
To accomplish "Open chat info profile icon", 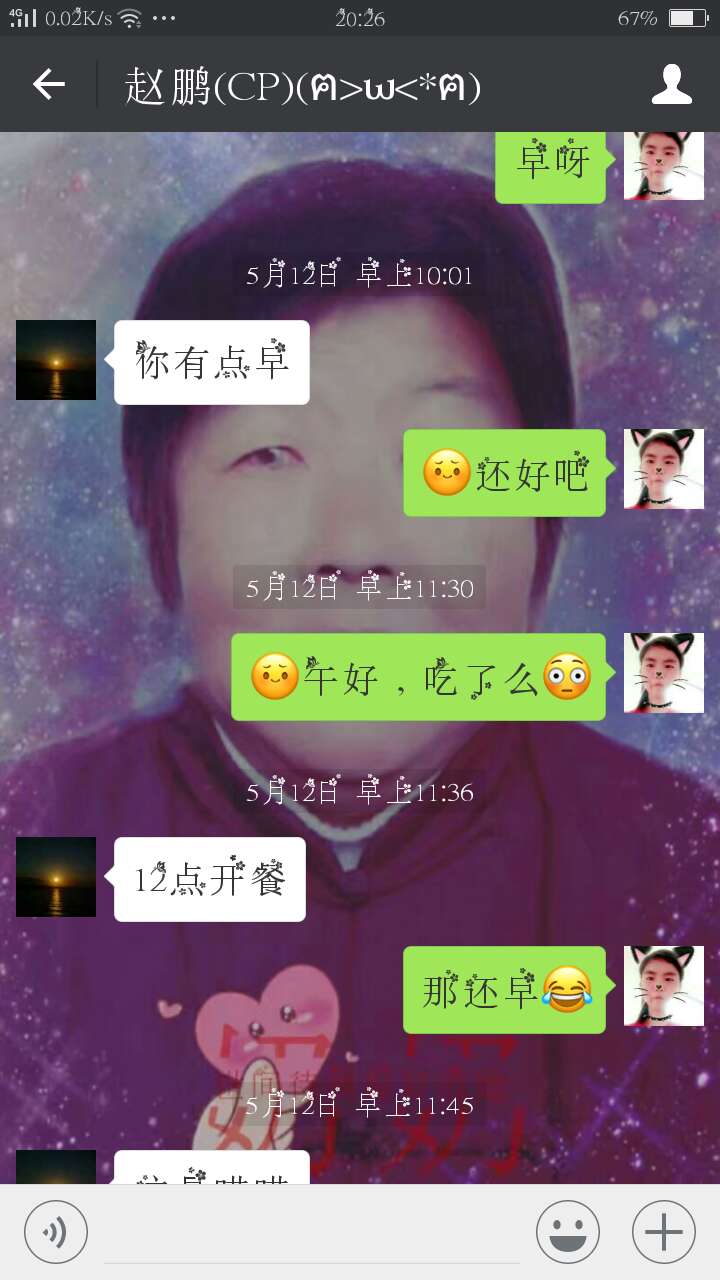I will tap(672, 85).
